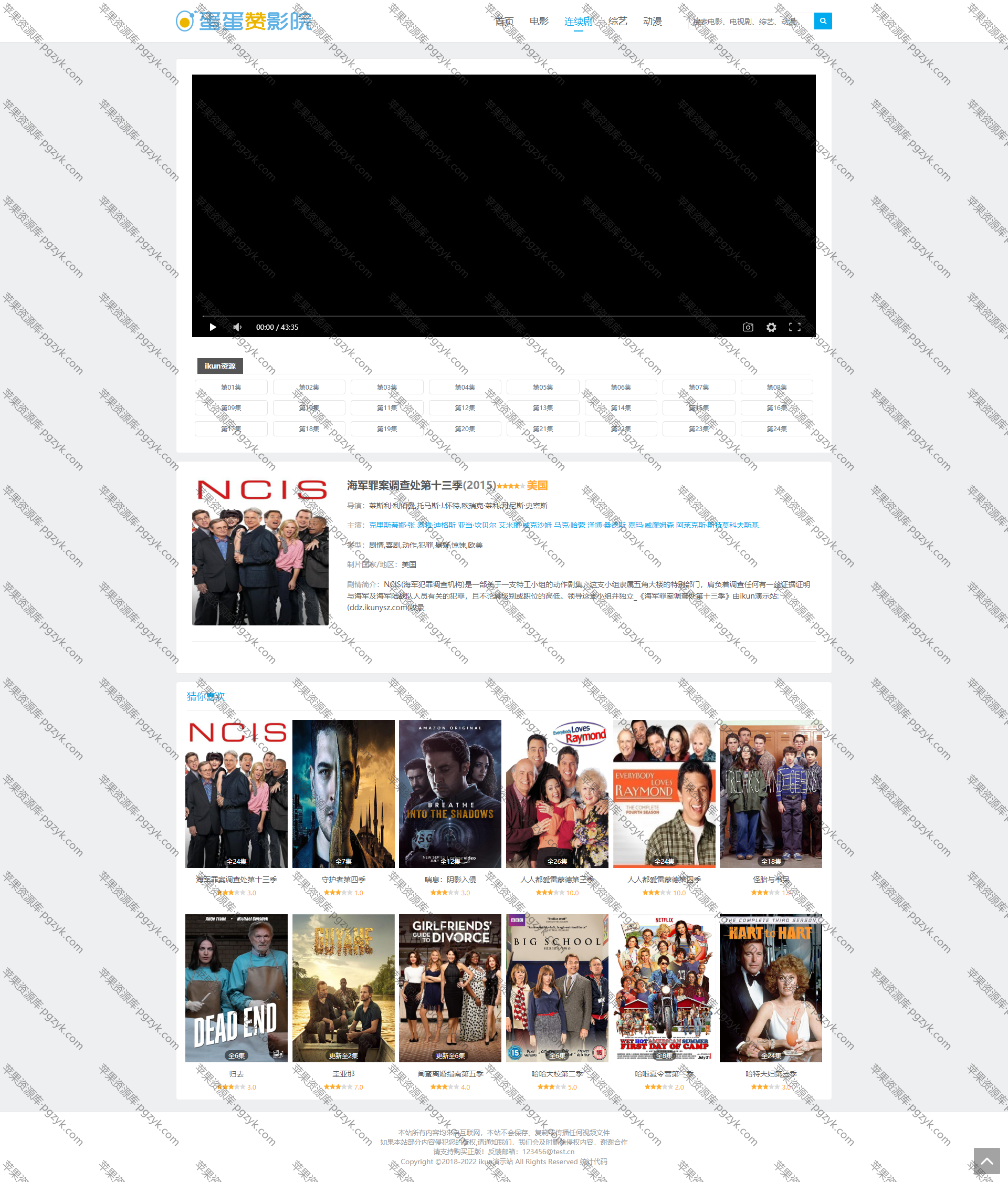Image resolution: width=1008 pixels, height=1182 pixels.
Task: Open player settings gear
Action: (771, 327)
